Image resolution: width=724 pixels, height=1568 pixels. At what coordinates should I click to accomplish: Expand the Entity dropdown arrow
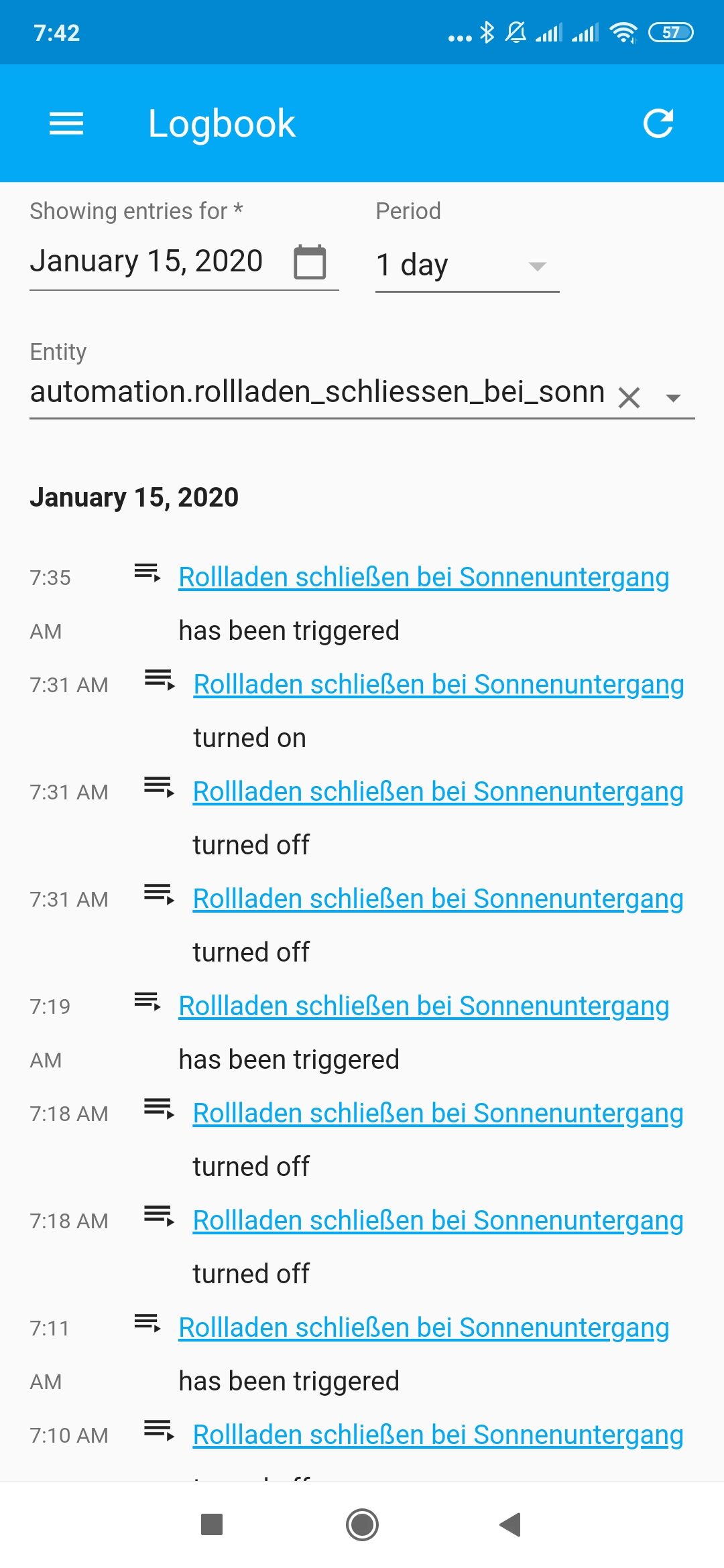[673, 397]
